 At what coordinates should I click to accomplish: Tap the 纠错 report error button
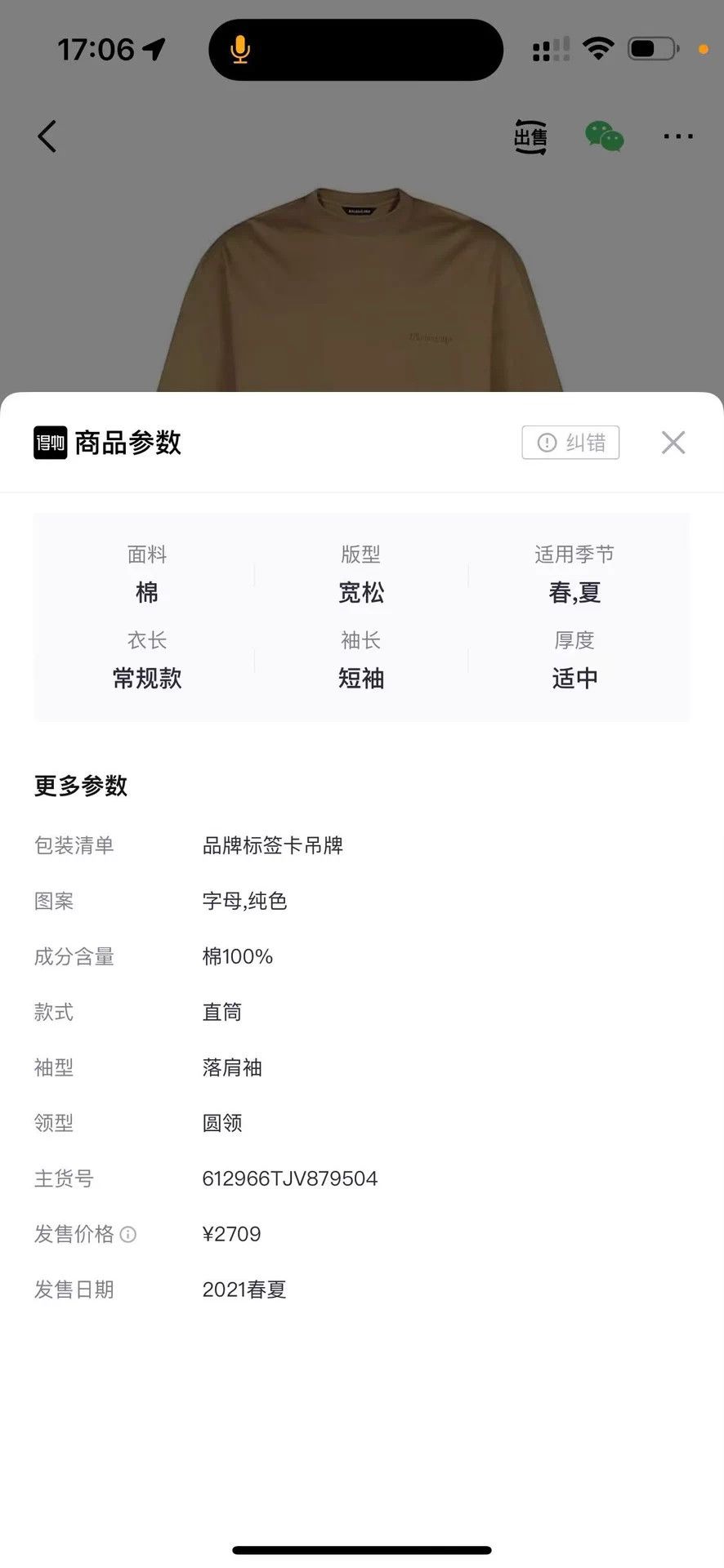pyautogui.click(x=570, y=443)
